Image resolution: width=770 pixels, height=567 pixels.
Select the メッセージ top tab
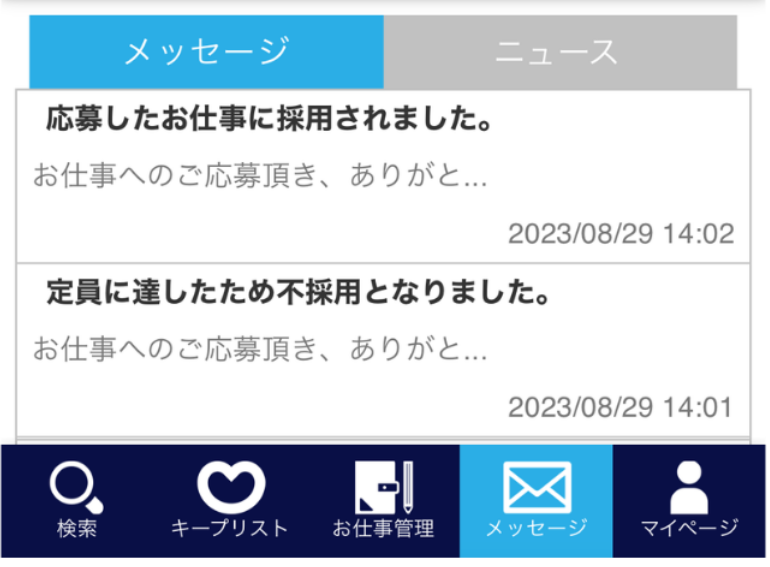point(206,52)
